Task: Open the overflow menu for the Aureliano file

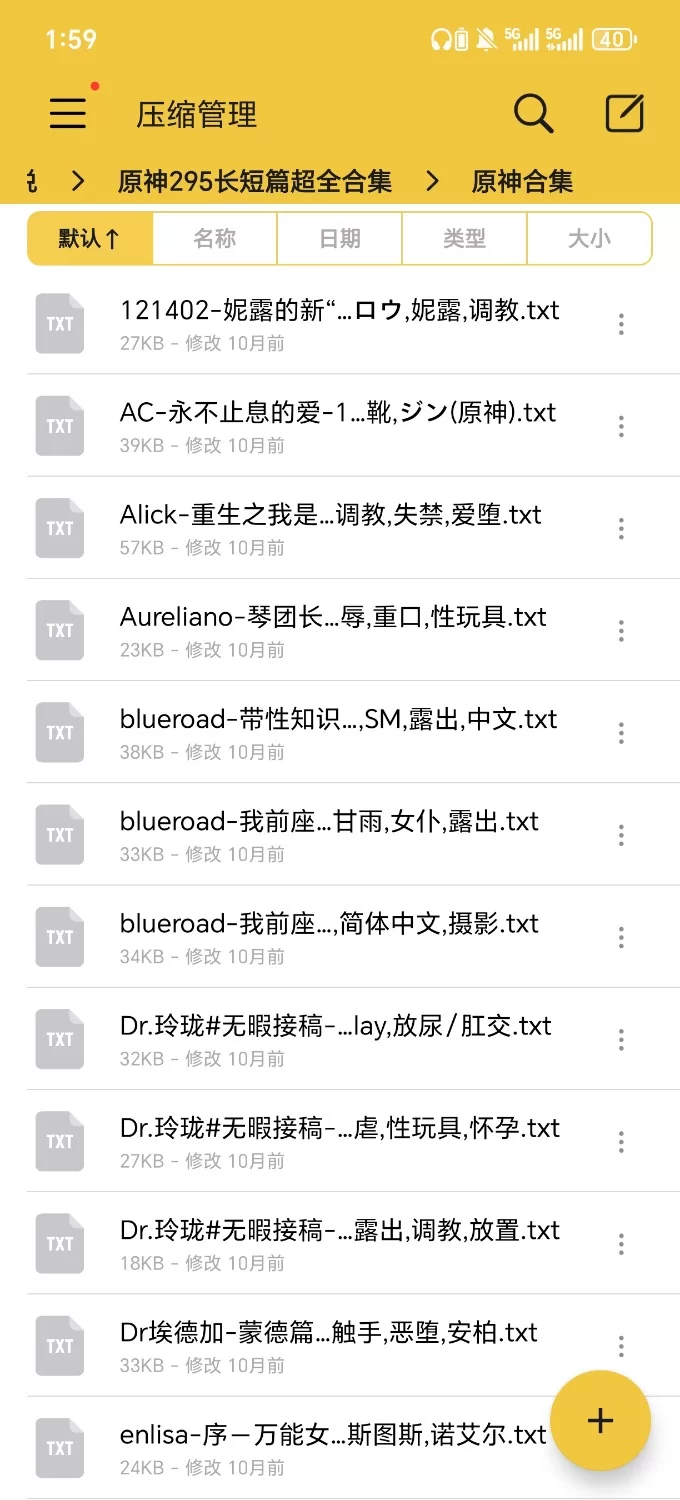Action: tap(621, 630)
